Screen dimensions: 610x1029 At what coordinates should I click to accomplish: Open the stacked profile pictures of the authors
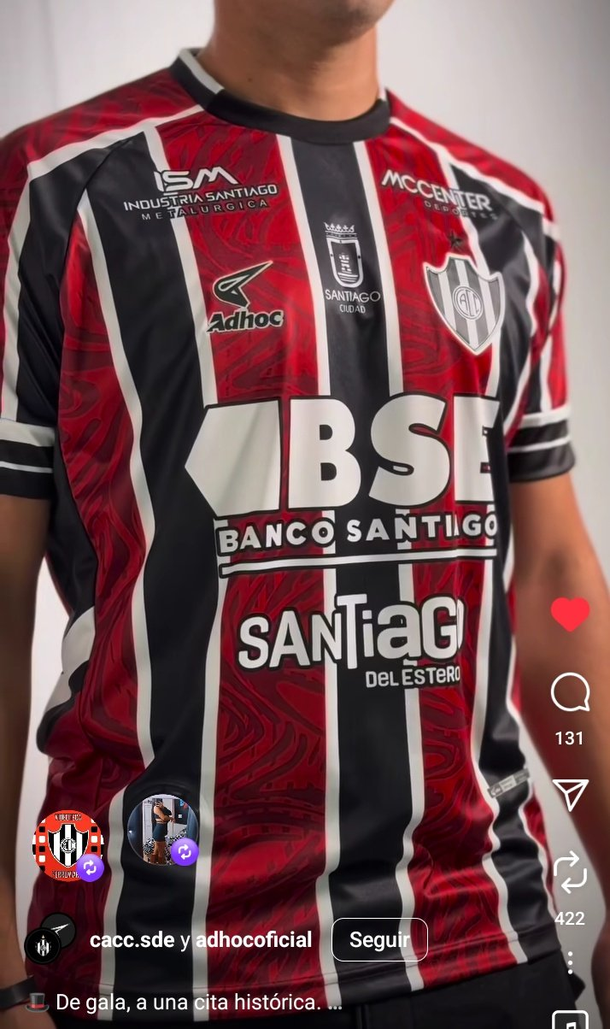(x=50, y=939)
